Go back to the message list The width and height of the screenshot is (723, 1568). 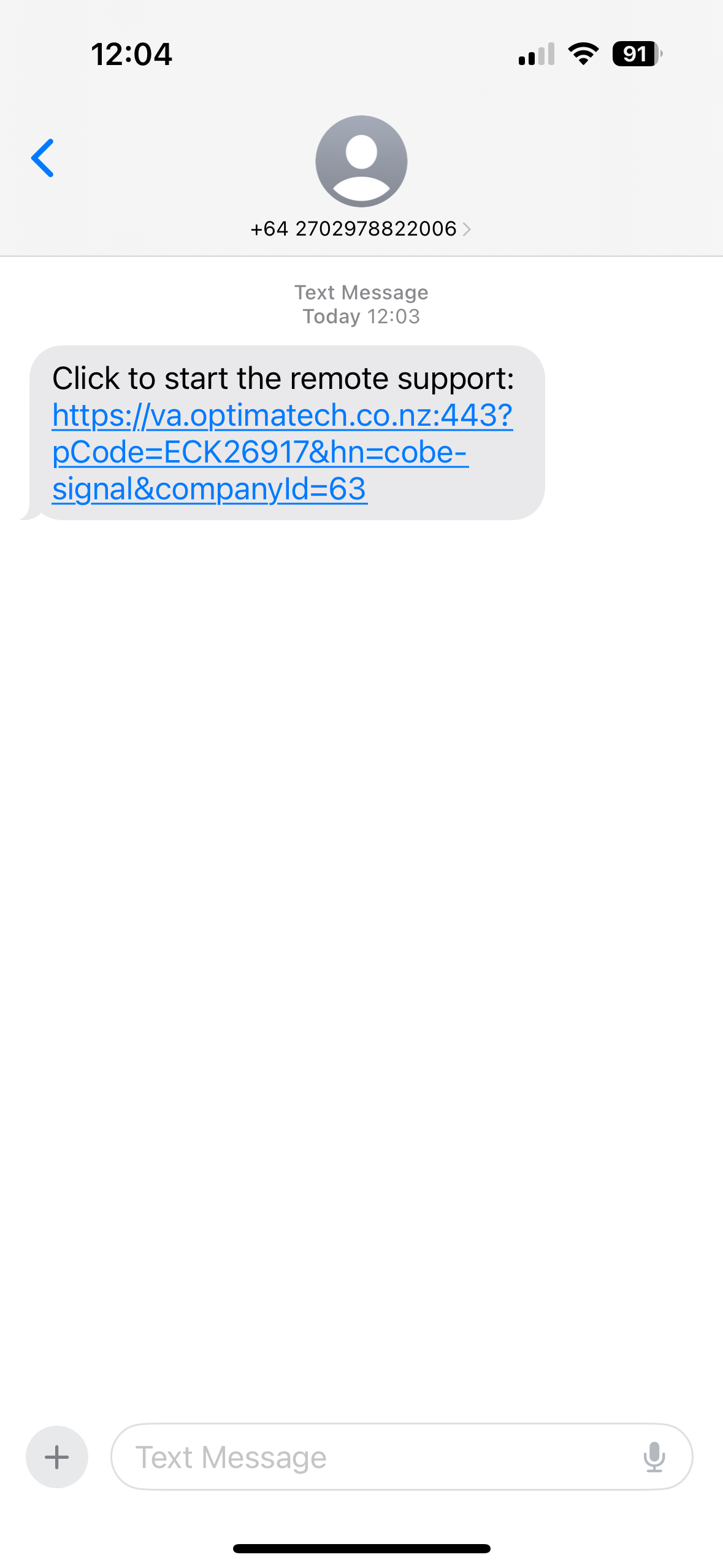(x=42, y=158)
